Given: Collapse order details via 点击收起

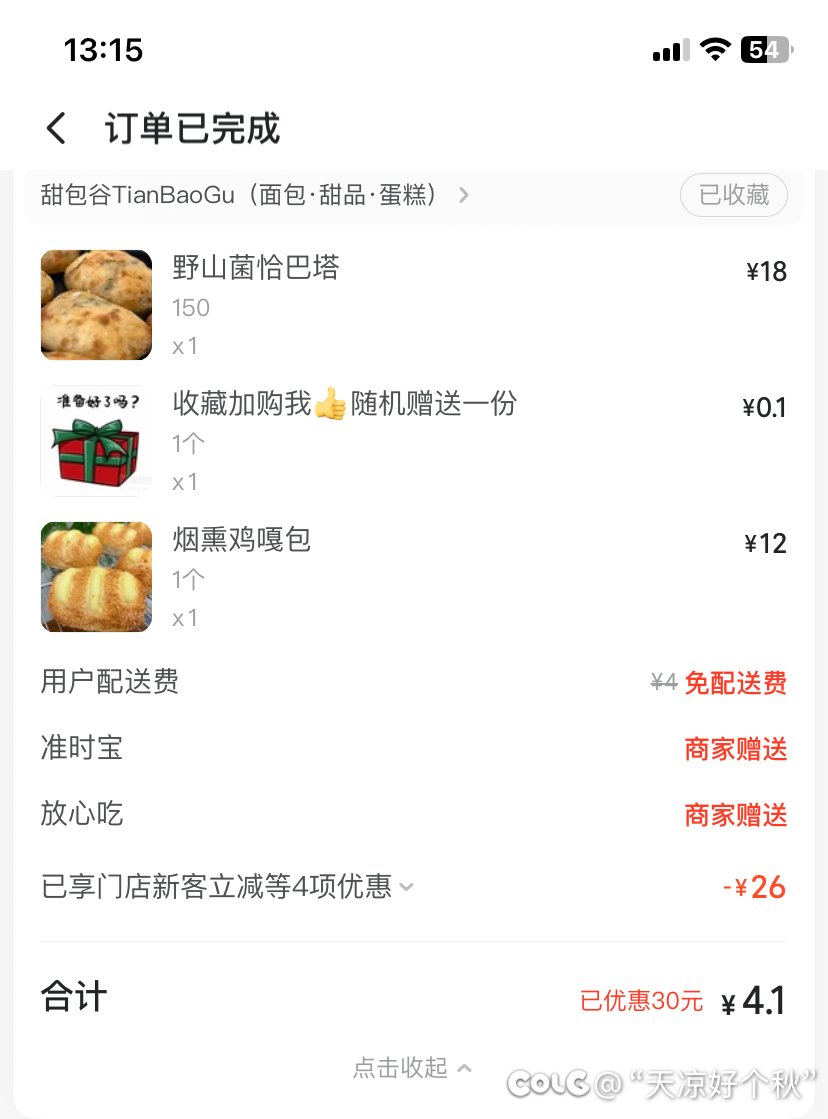Looking at the screenshot, I should (412, 1068).
